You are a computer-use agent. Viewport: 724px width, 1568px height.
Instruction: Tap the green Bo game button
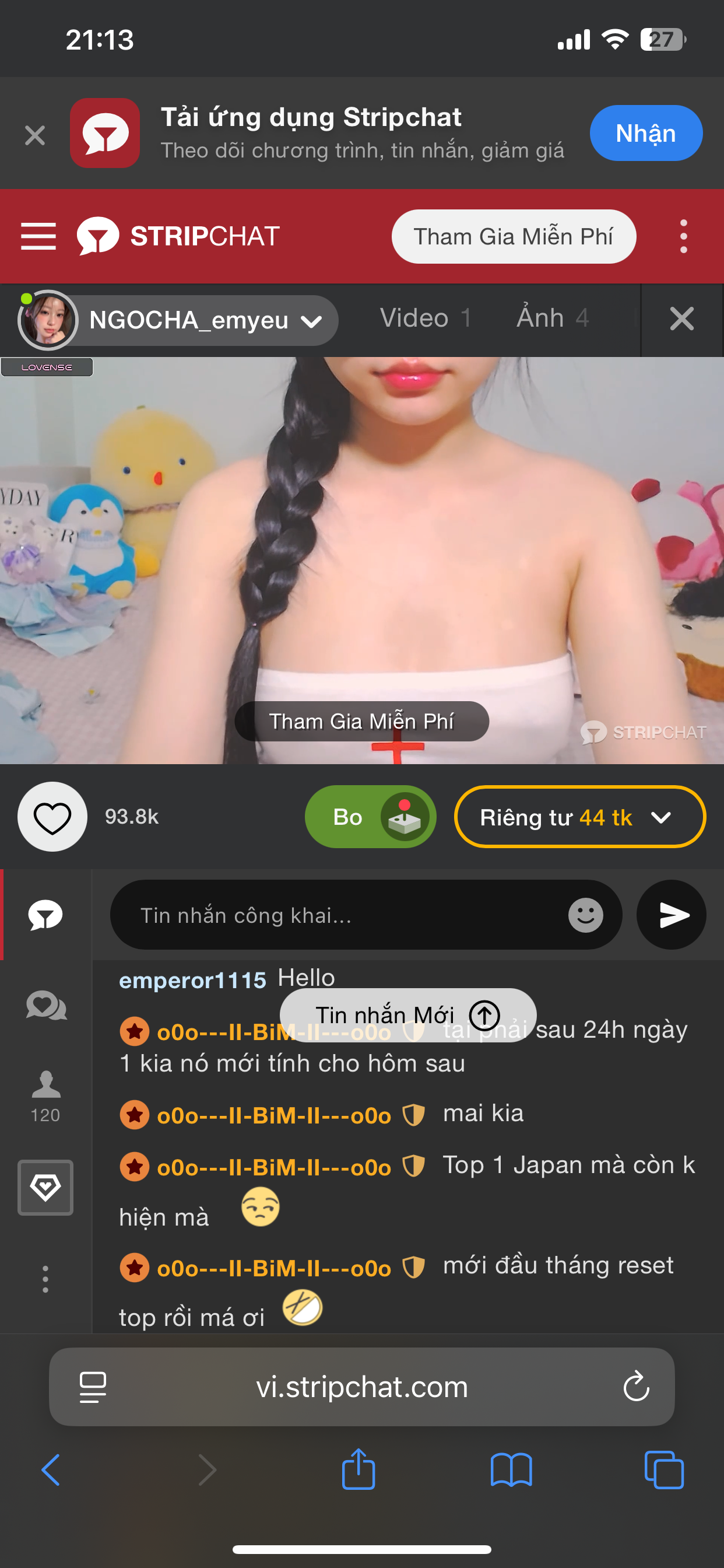coord(370,816)
